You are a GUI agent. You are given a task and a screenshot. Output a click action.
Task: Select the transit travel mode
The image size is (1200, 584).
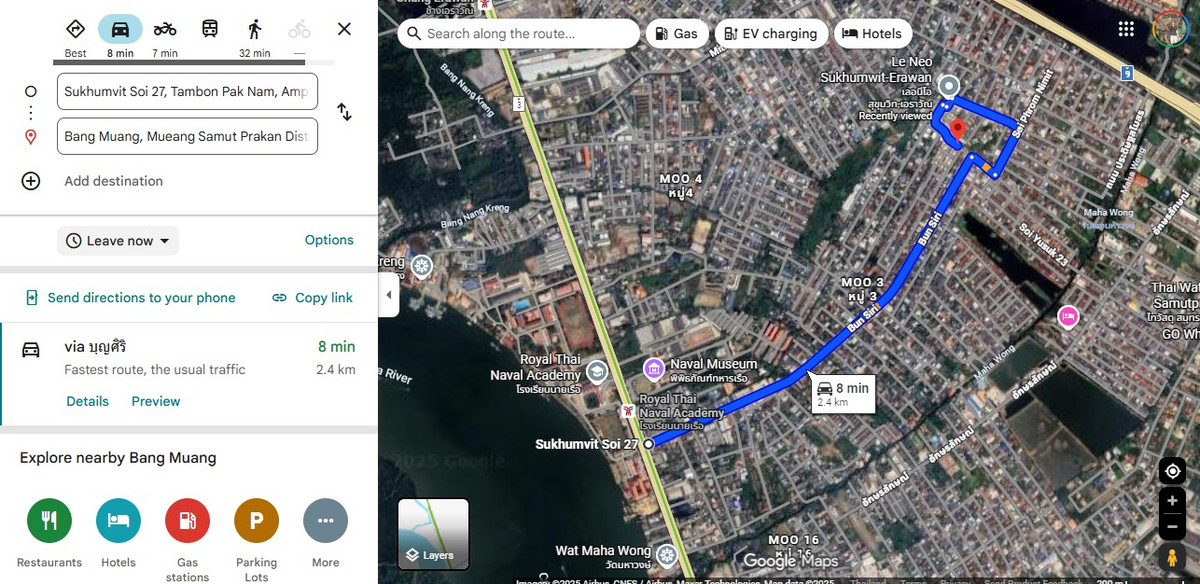coord(210,29)
